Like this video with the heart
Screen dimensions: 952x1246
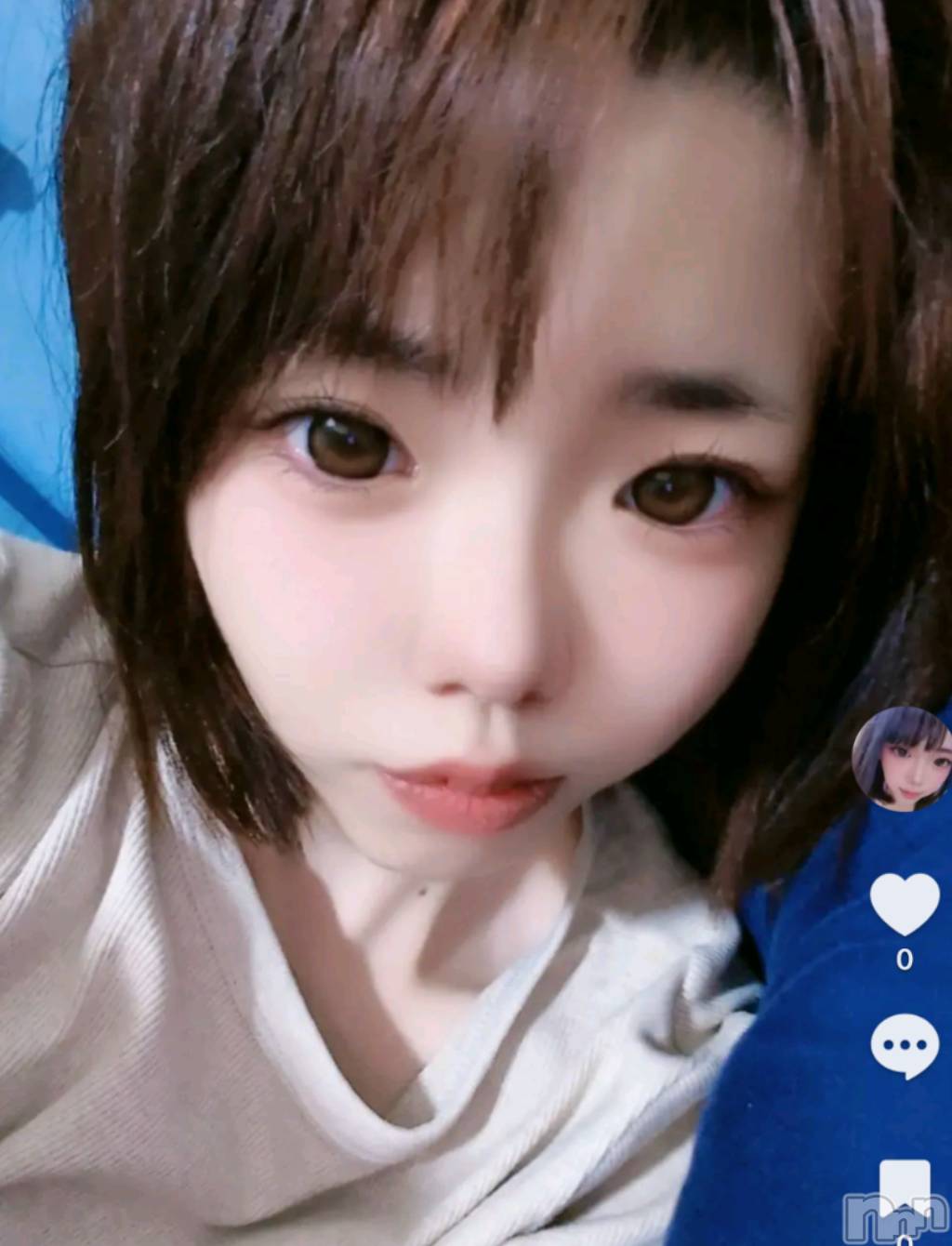[904, 905]
